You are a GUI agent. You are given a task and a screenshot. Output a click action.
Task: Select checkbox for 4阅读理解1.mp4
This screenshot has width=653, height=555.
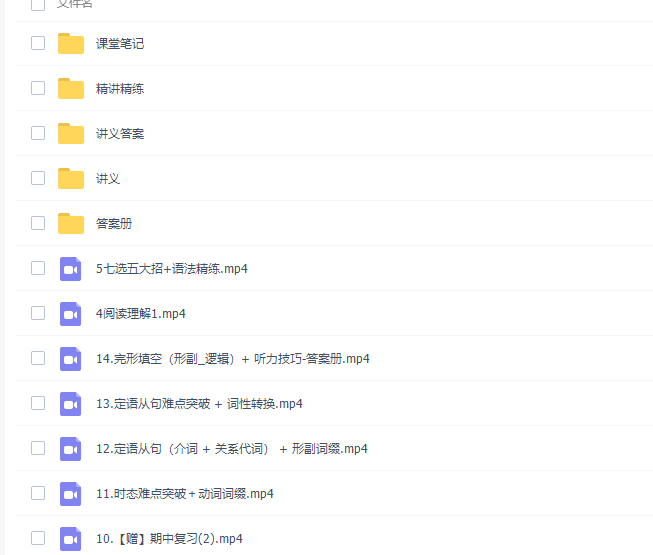[38, 313]
